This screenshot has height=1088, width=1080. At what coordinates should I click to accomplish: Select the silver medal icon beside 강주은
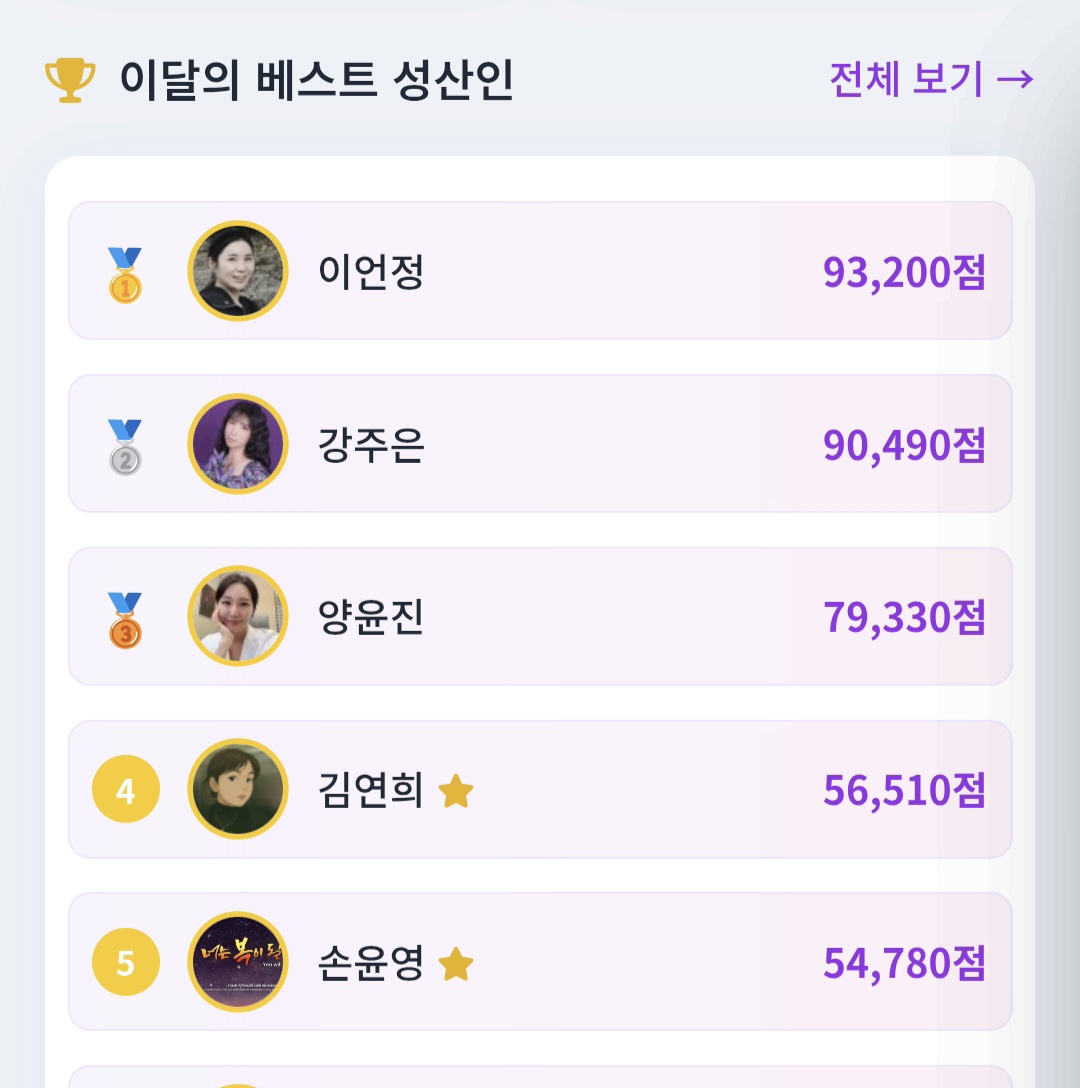pyautogui.click(x=124, y=443)
